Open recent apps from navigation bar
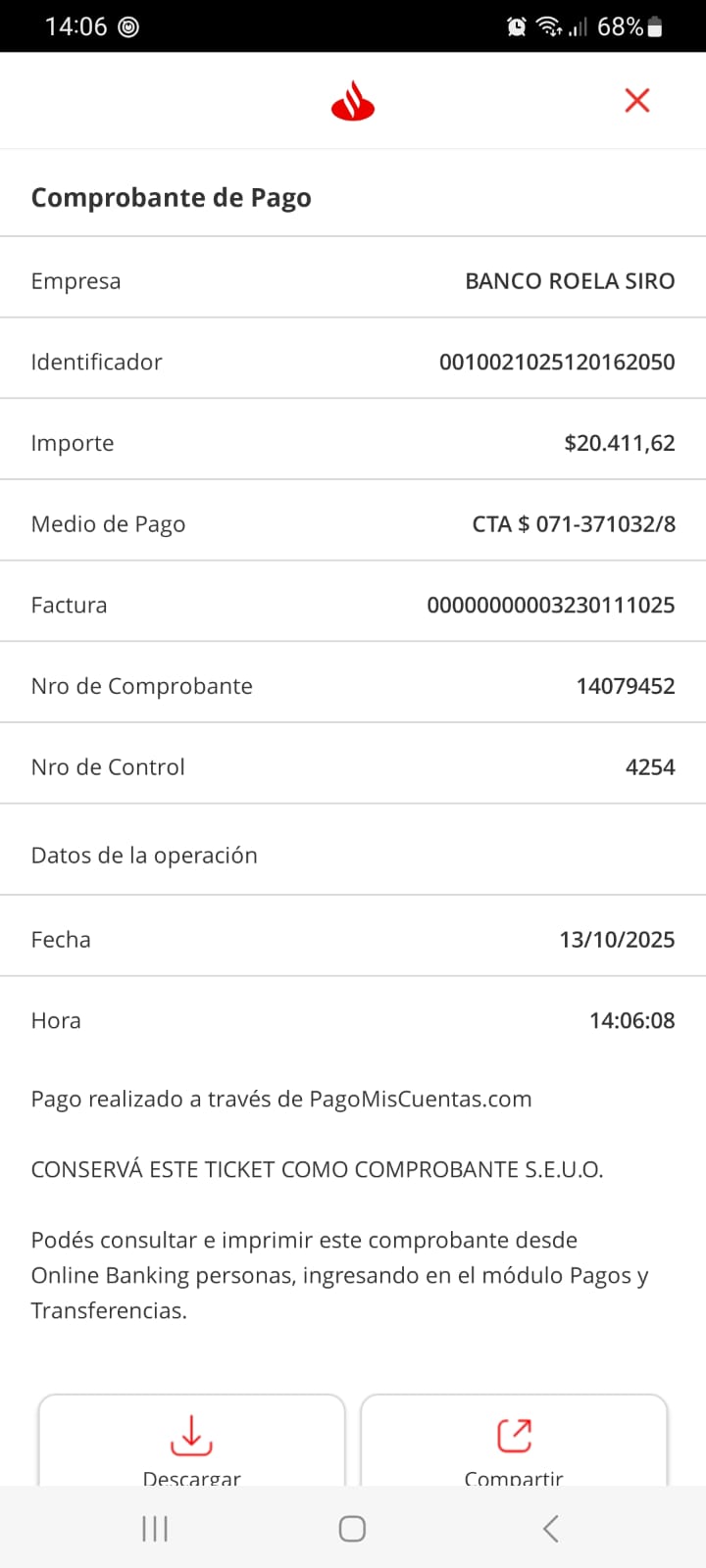This screenshot has width=706, height=1568. point(155,1528)
